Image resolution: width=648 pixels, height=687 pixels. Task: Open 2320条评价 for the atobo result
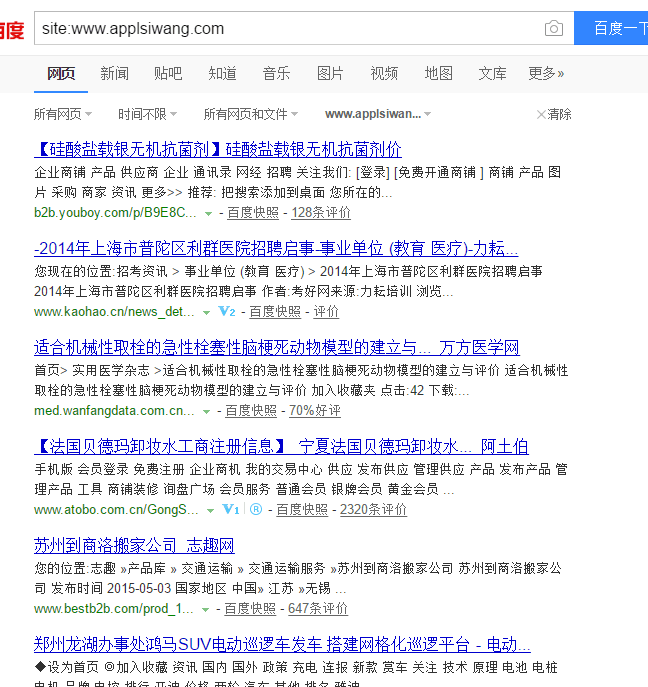(x=373, y=510)
